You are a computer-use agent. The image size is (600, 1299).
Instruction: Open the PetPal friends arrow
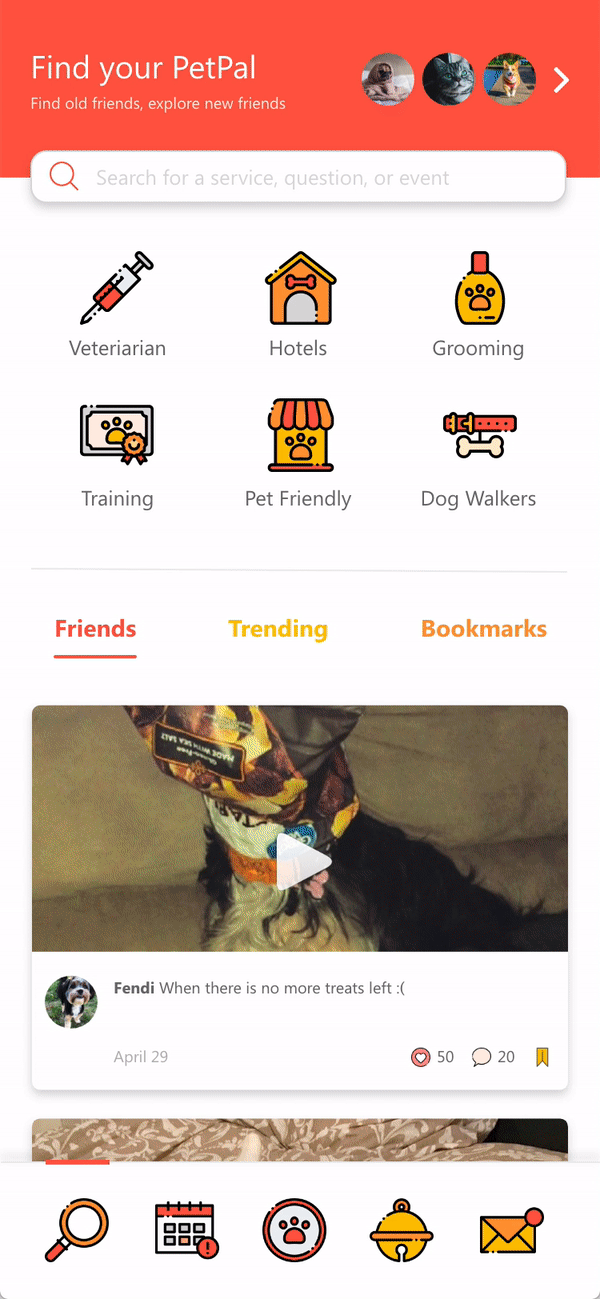pos(562,80)
